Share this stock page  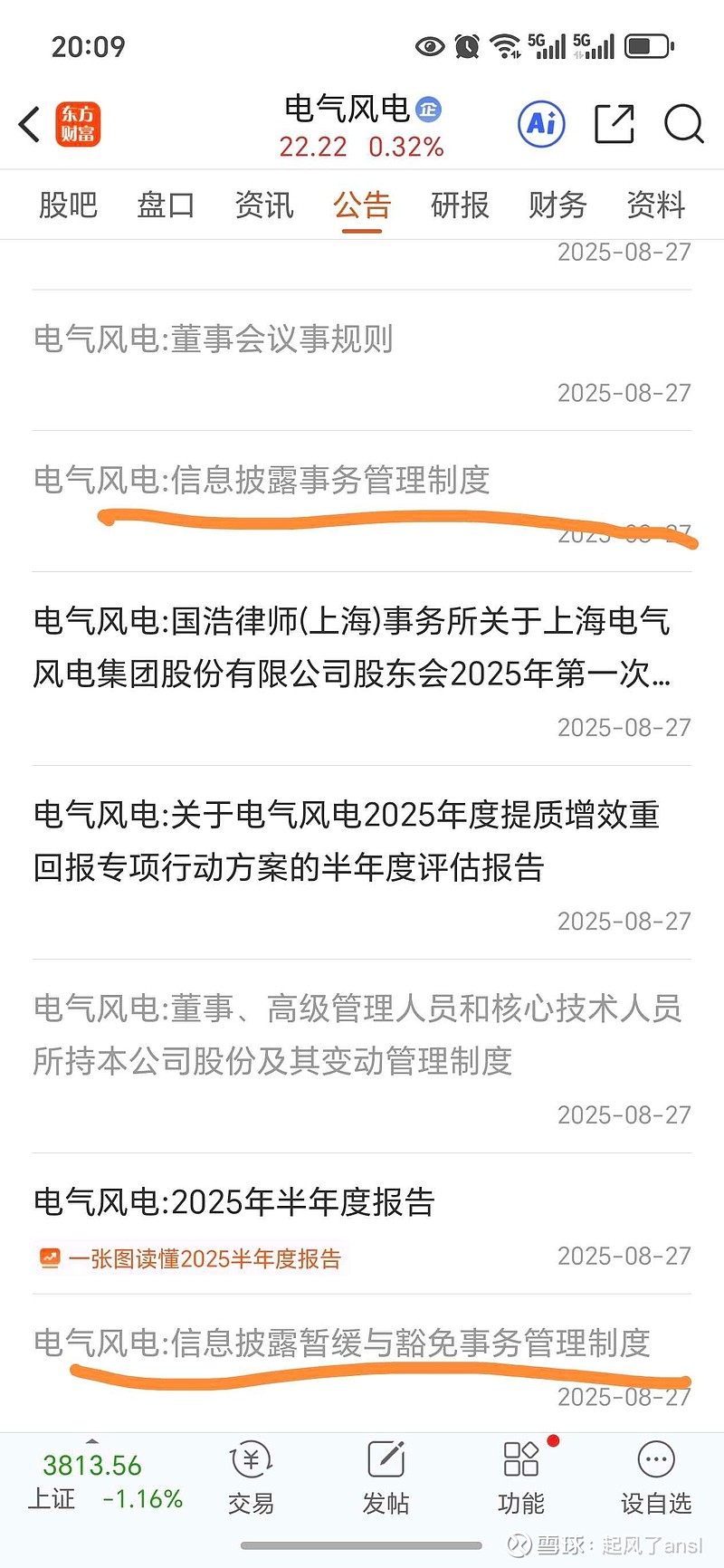[614, 124]
